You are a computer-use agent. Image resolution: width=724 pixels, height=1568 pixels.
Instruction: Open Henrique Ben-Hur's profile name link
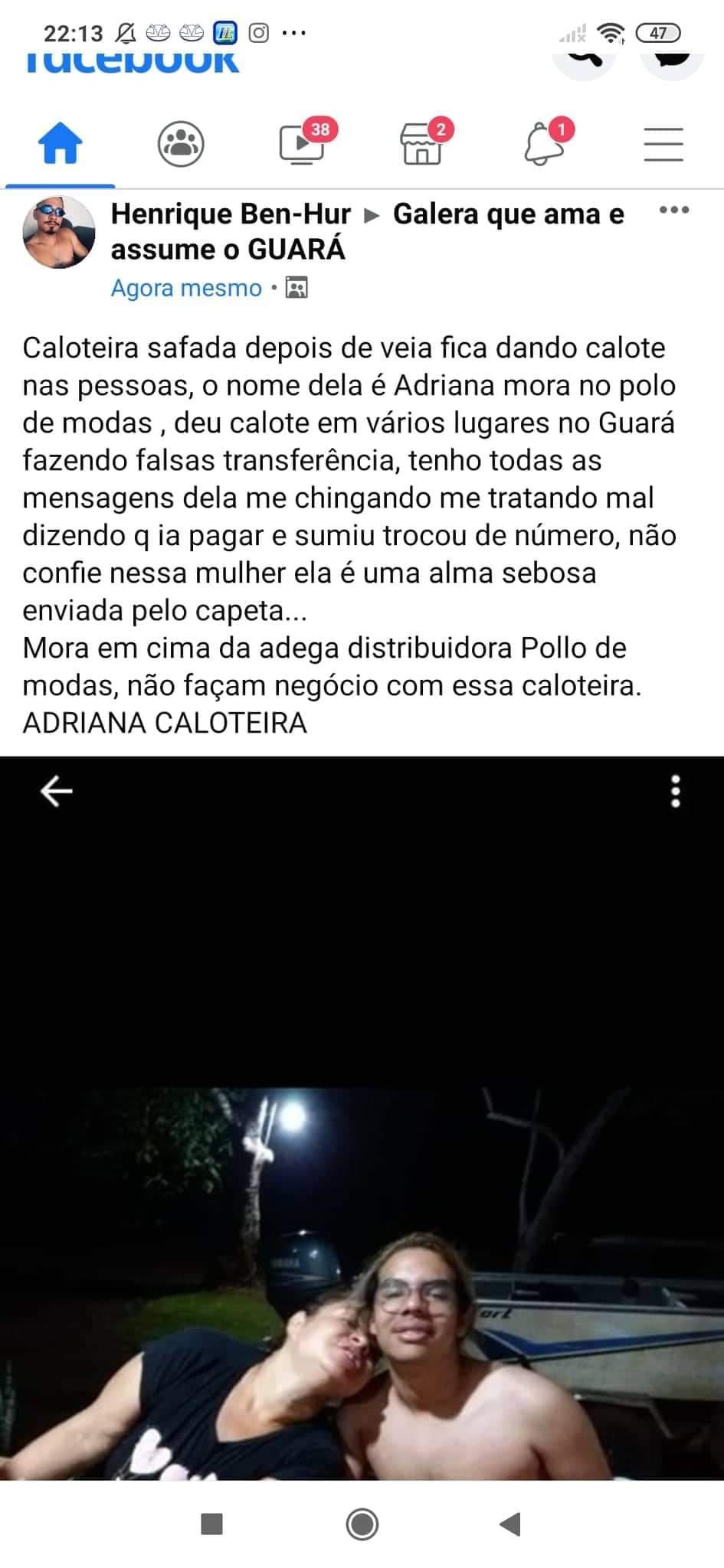pyautogui.click(x=231, y=214)
